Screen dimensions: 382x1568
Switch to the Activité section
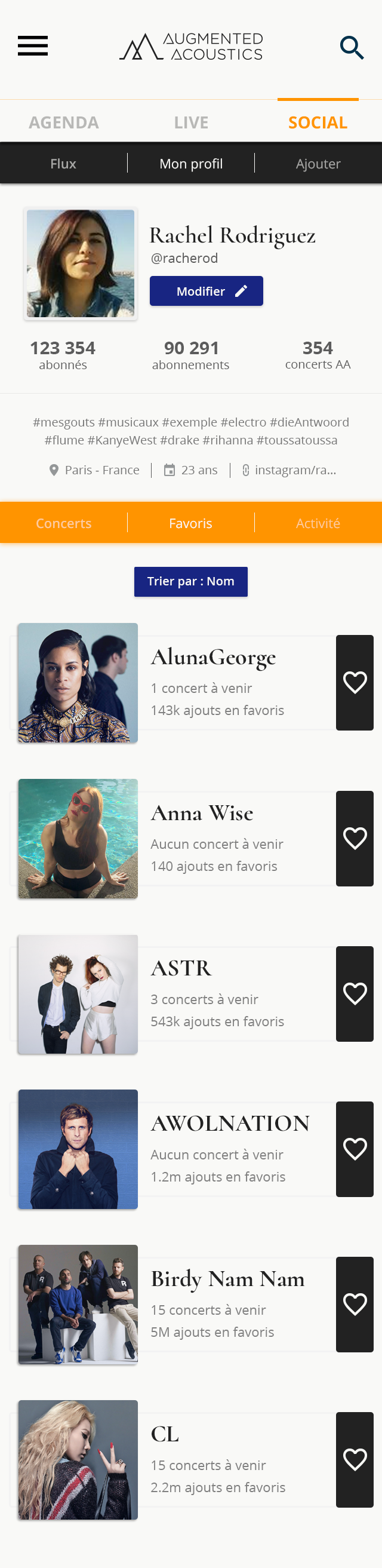[x=318, y=523]
